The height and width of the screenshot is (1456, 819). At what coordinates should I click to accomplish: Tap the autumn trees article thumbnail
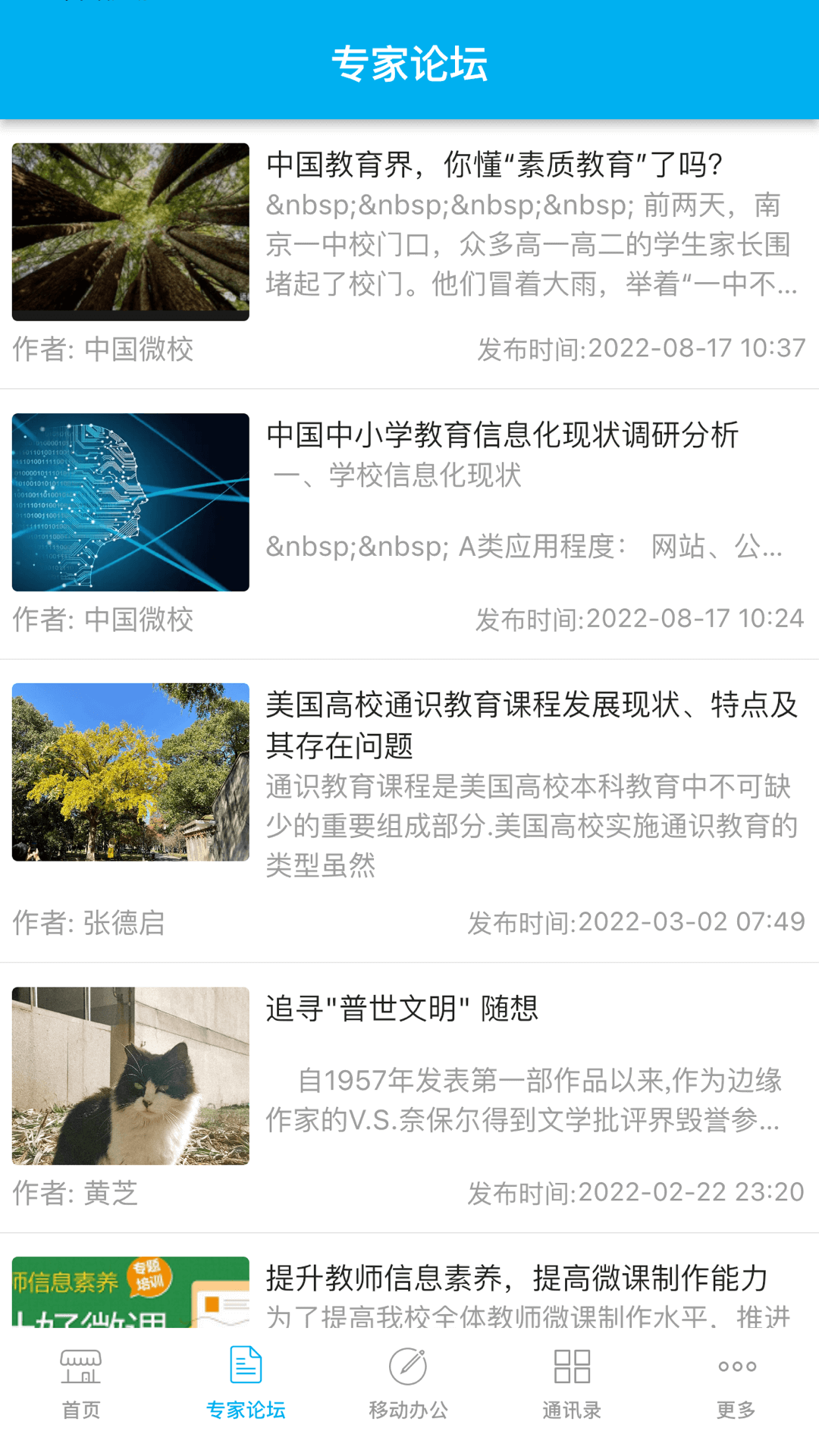130,773
